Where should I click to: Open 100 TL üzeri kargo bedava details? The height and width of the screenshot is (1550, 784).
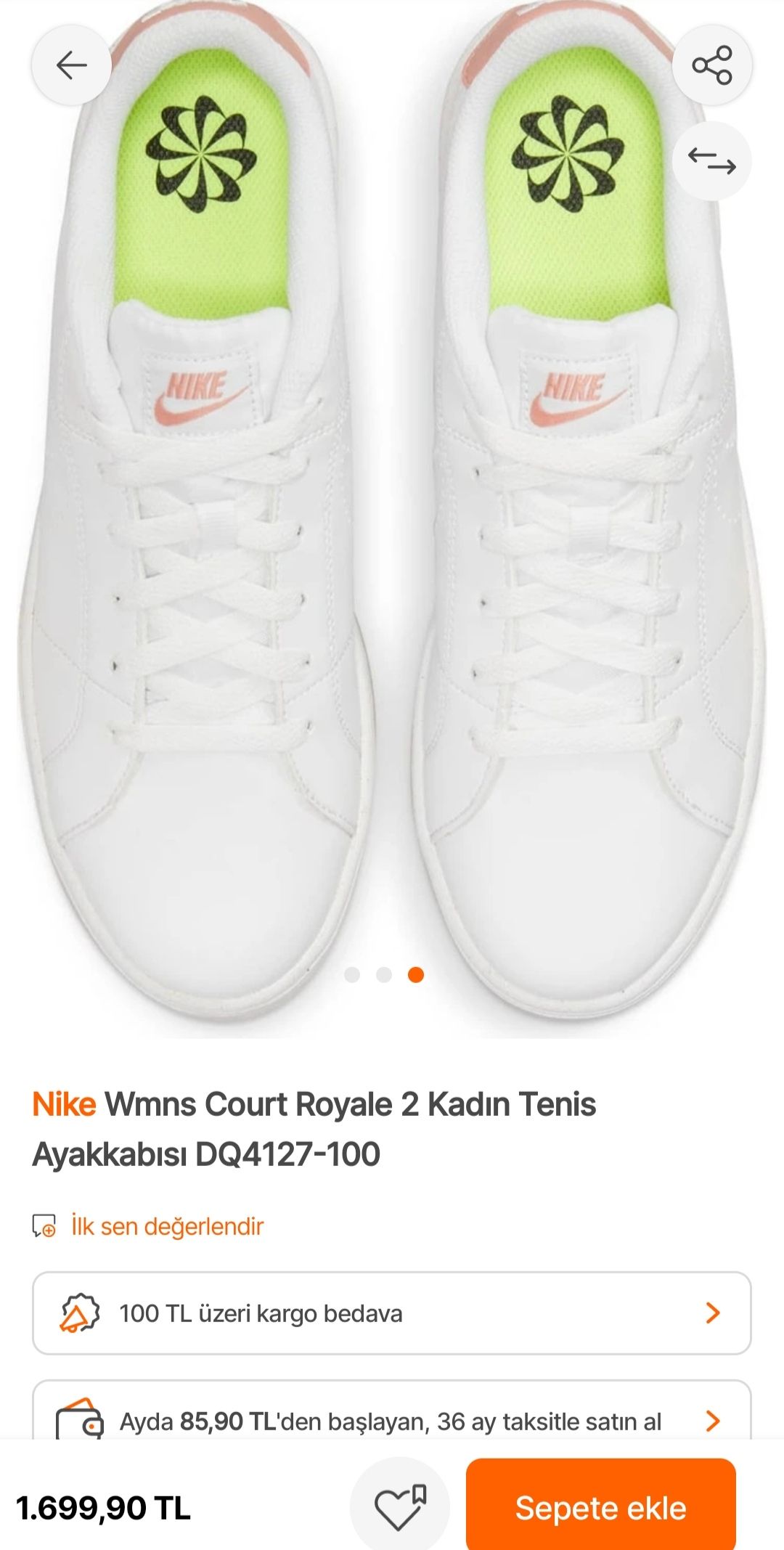click(x=391, y=1313)
